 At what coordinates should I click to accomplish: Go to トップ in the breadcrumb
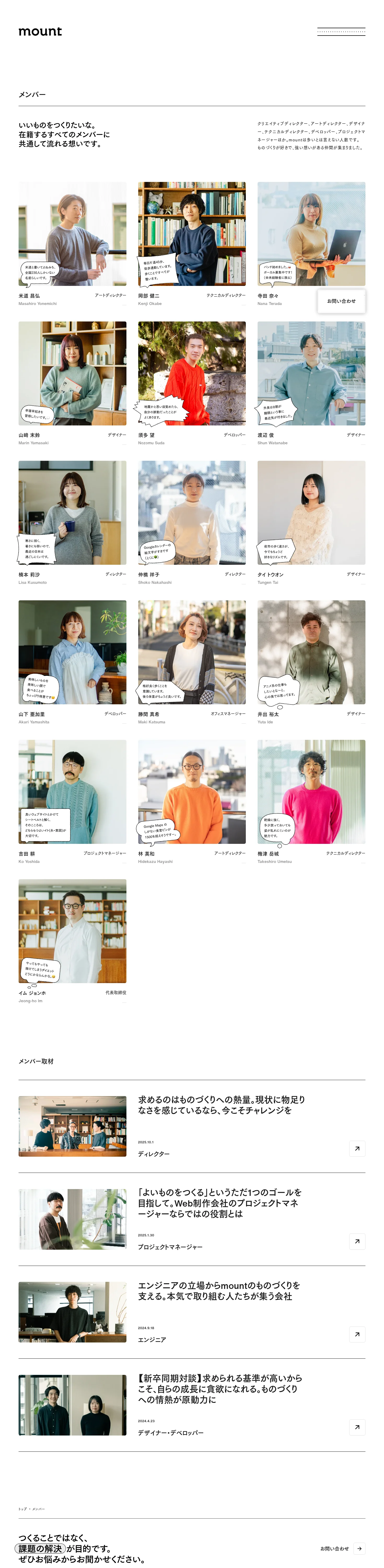pyautogui.click(x=22, y=1509)
